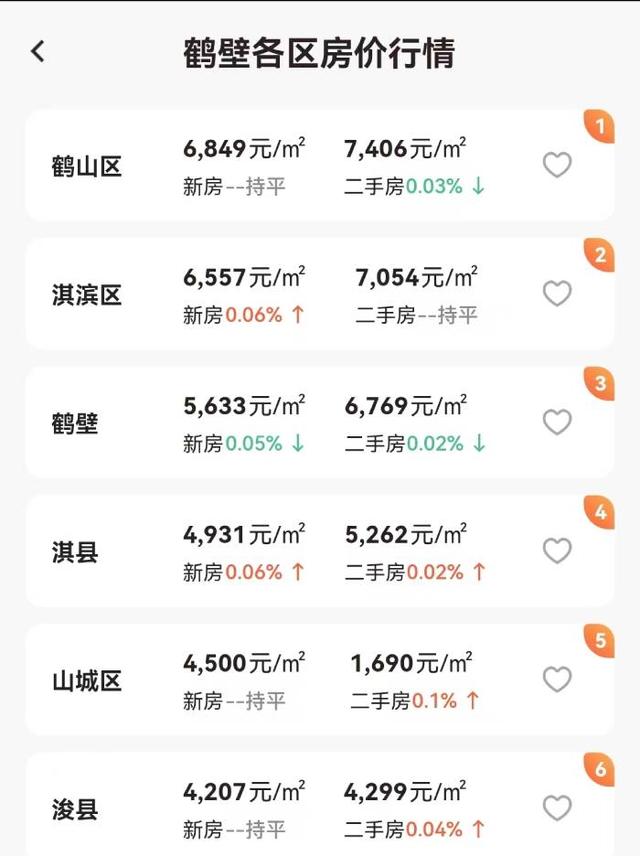Favorite 山城区 with its heart icon

click(557, 679)
